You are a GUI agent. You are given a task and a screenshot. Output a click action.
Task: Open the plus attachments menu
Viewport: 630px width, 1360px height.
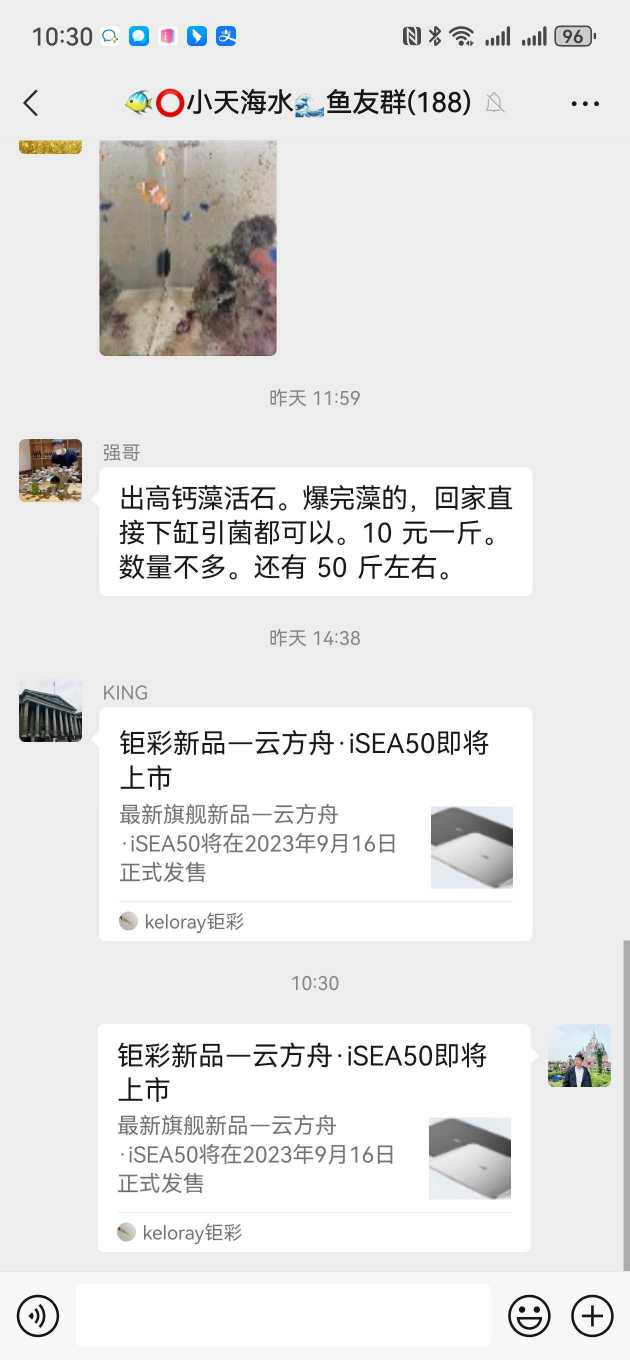pos(592,1316)
